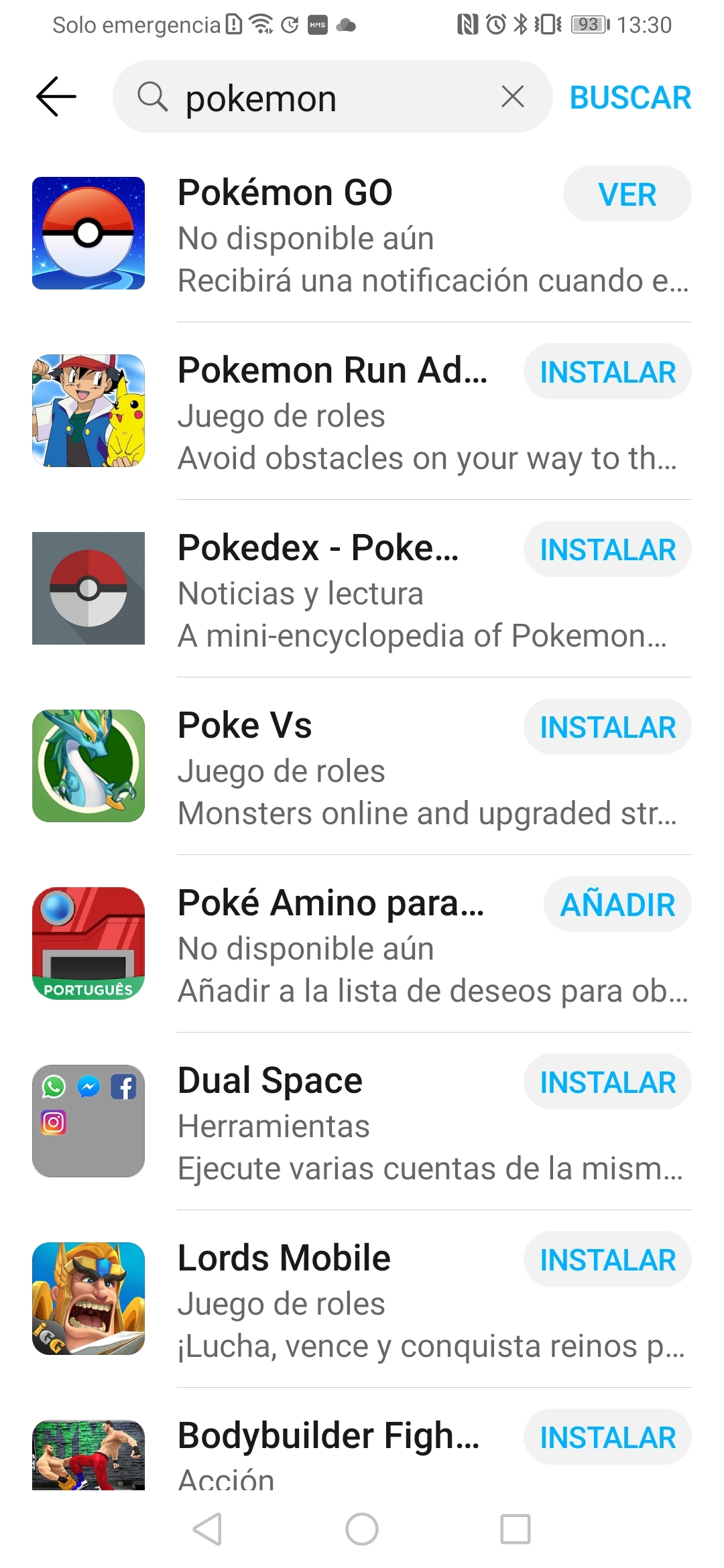724x1568 pixels.
Task: Install the Pokedex app
Action: click(x=607, y=549)
